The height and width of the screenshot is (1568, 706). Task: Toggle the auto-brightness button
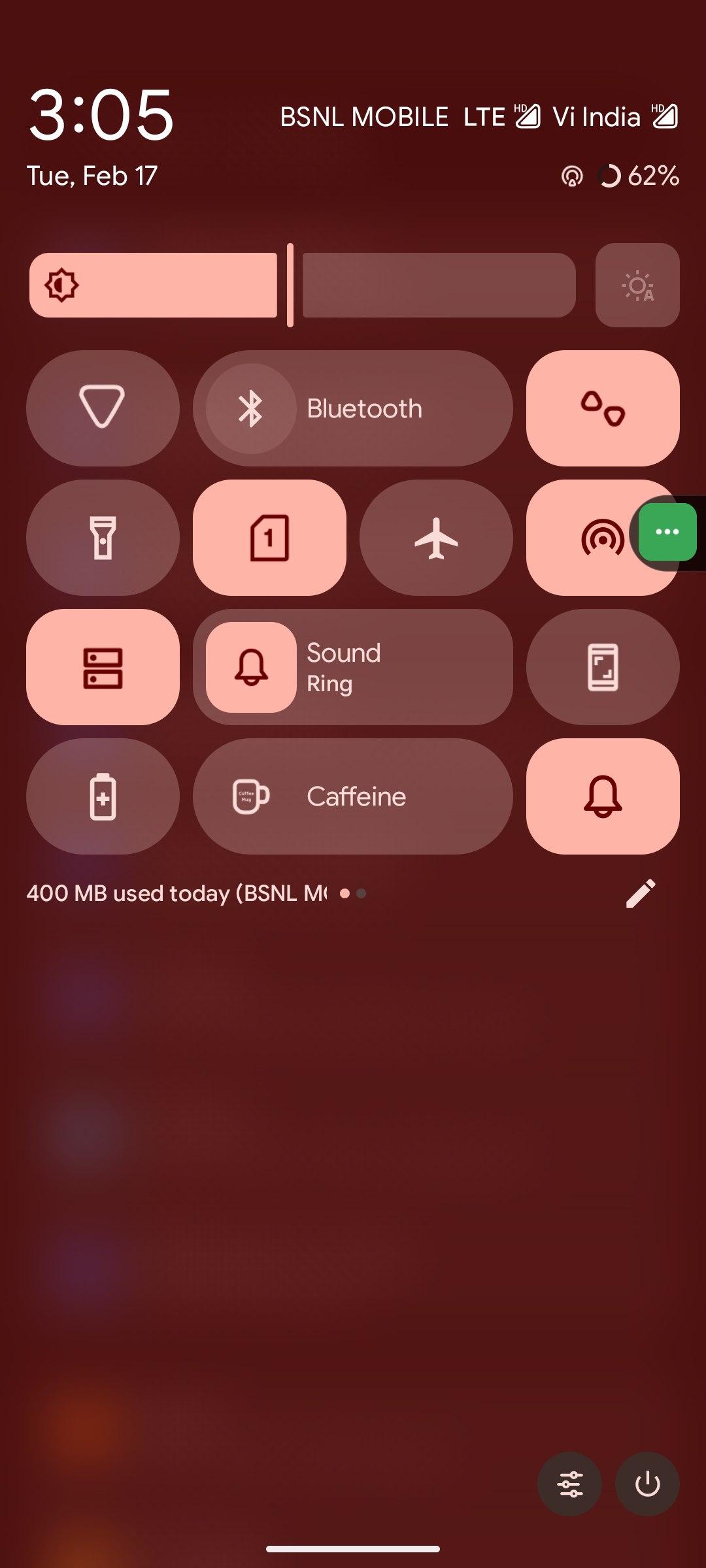click(x=637, y=286)
